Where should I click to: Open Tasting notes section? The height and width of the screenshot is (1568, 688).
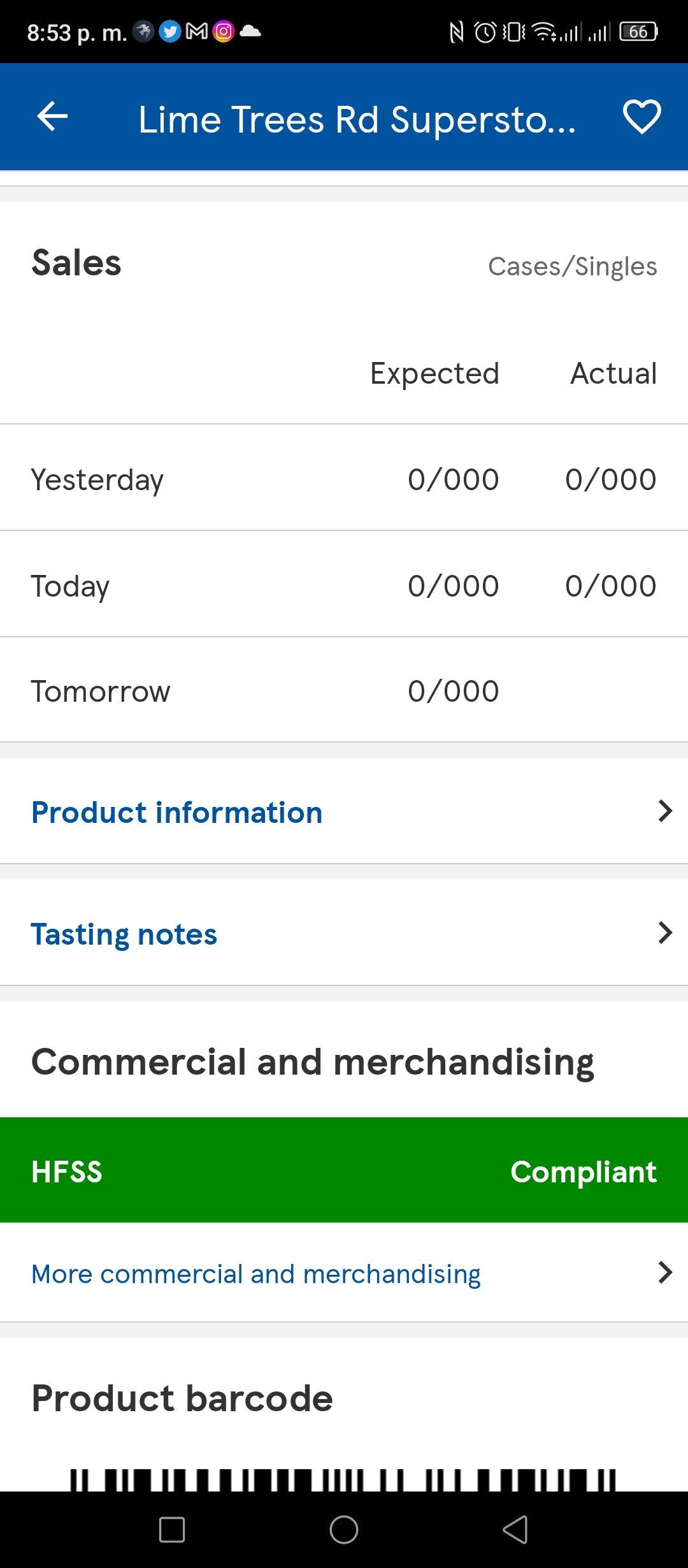click(x=344, y=933)
